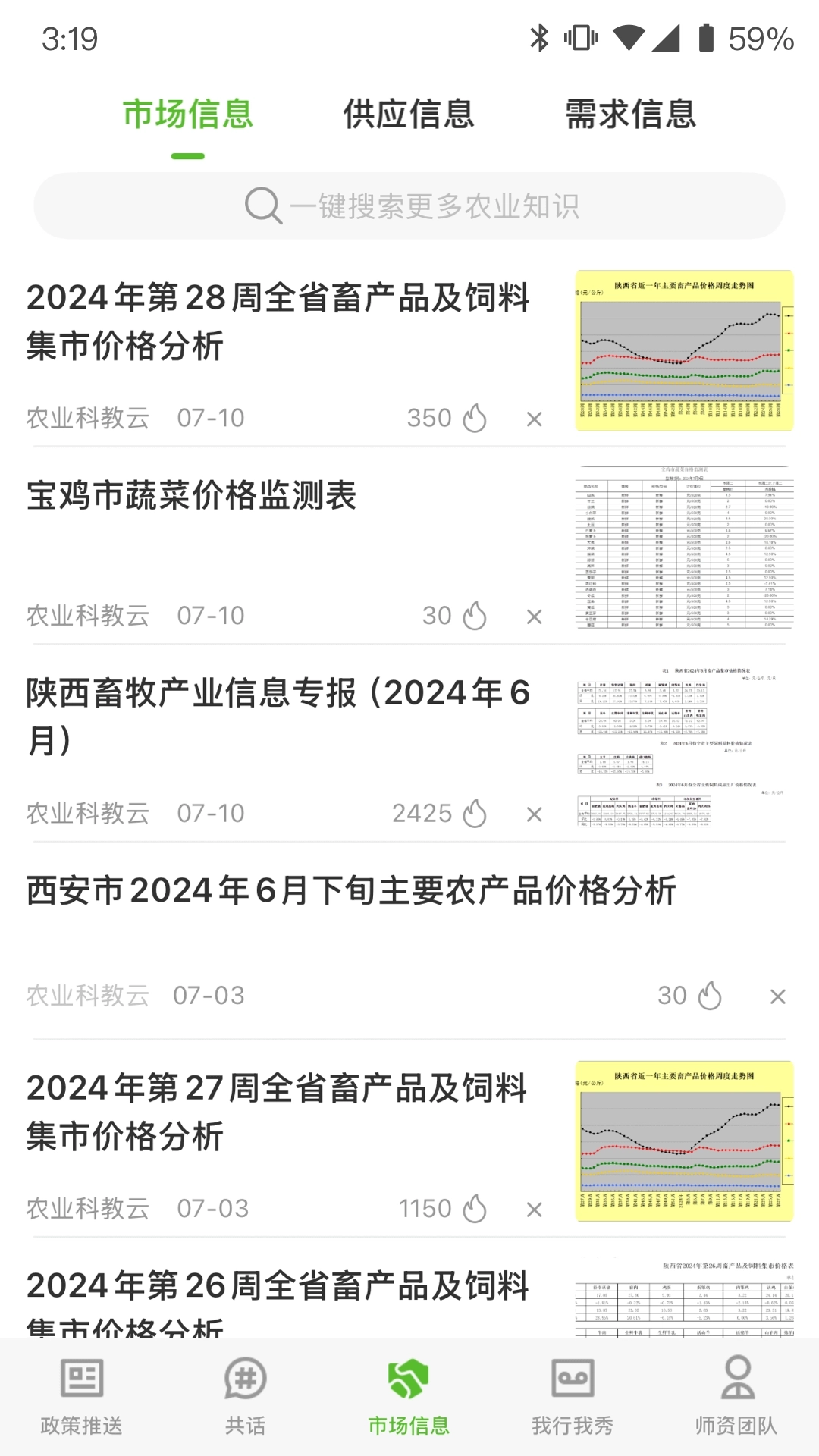Open the 政策推送 news icon in bottom navigation
Viewport: 819px width, 1456px height.
click(80, 1382)
